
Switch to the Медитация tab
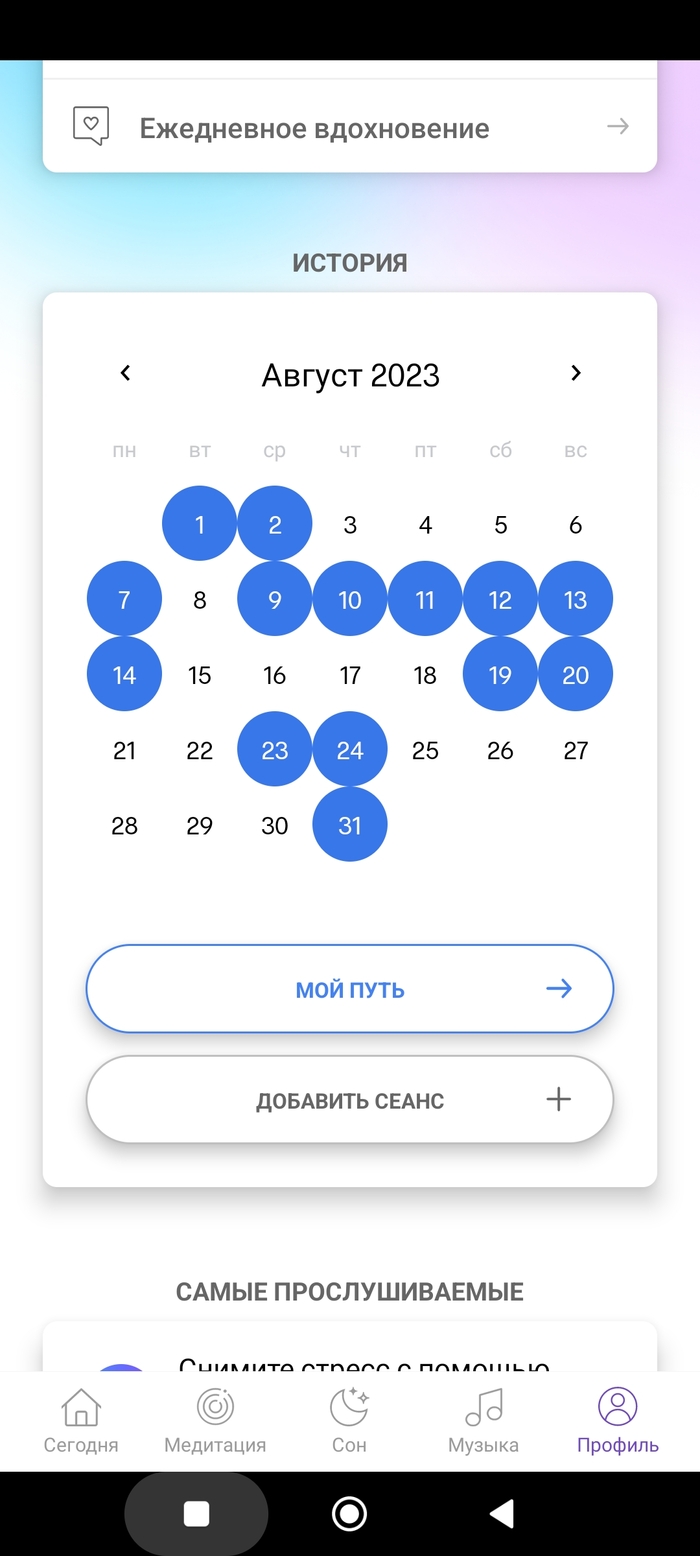[215, 1422]
